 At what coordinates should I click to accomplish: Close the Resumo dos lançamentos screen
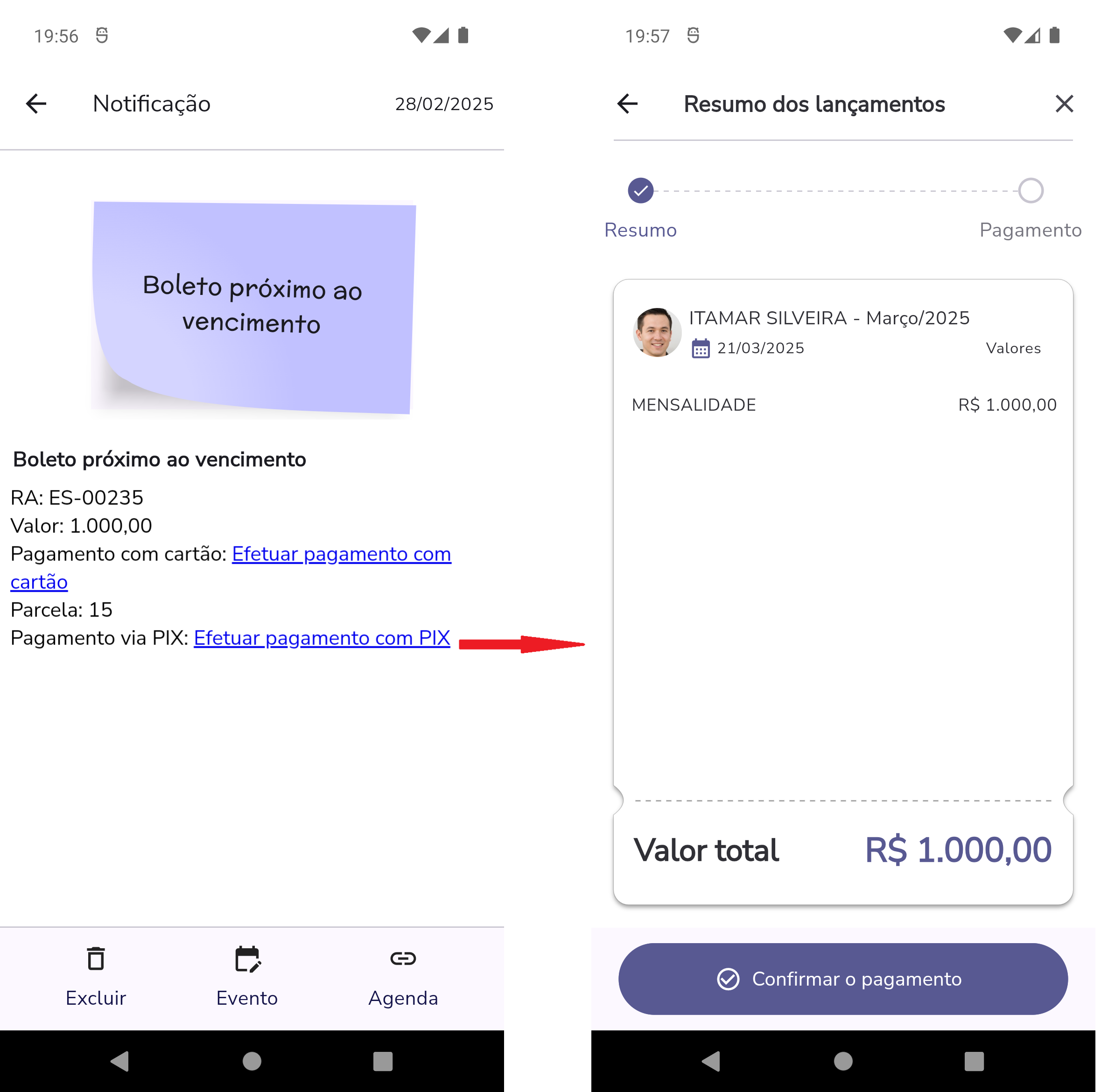click(1064, 104)
